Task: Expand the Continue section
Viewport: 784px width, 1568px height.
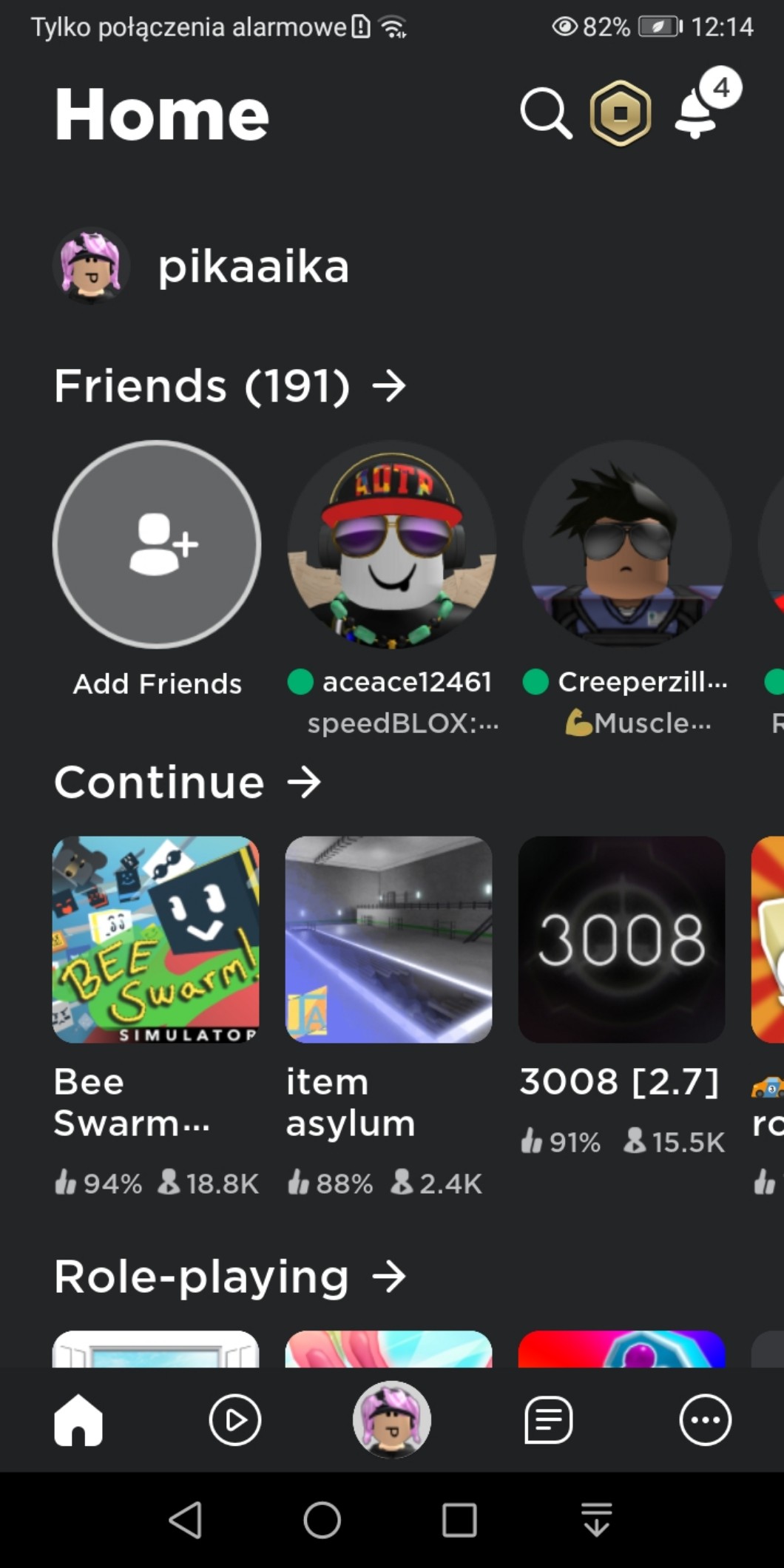Action: click(x=187, y=783)
